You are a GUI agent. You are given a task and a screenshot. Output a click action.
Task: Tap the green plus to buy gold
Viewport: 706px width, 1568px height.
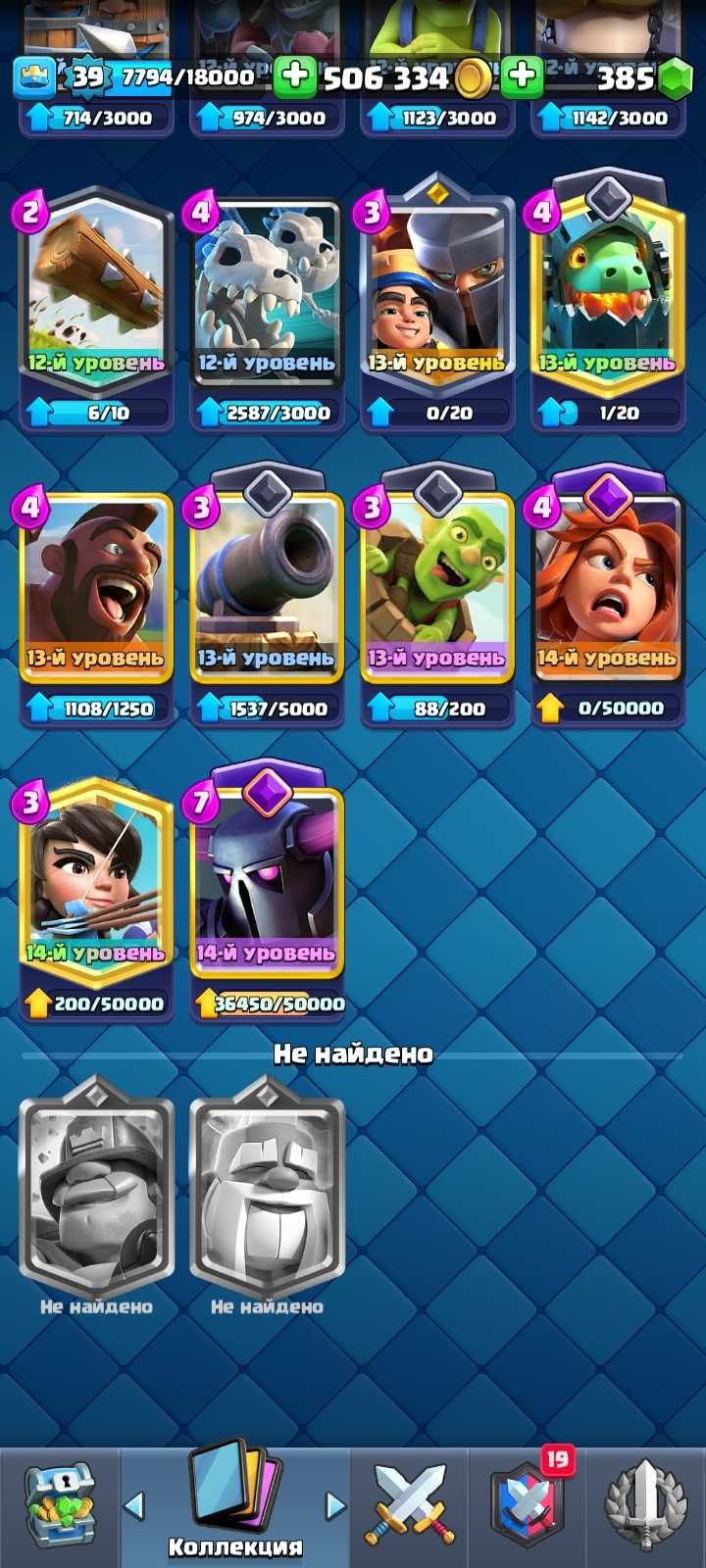294,76
